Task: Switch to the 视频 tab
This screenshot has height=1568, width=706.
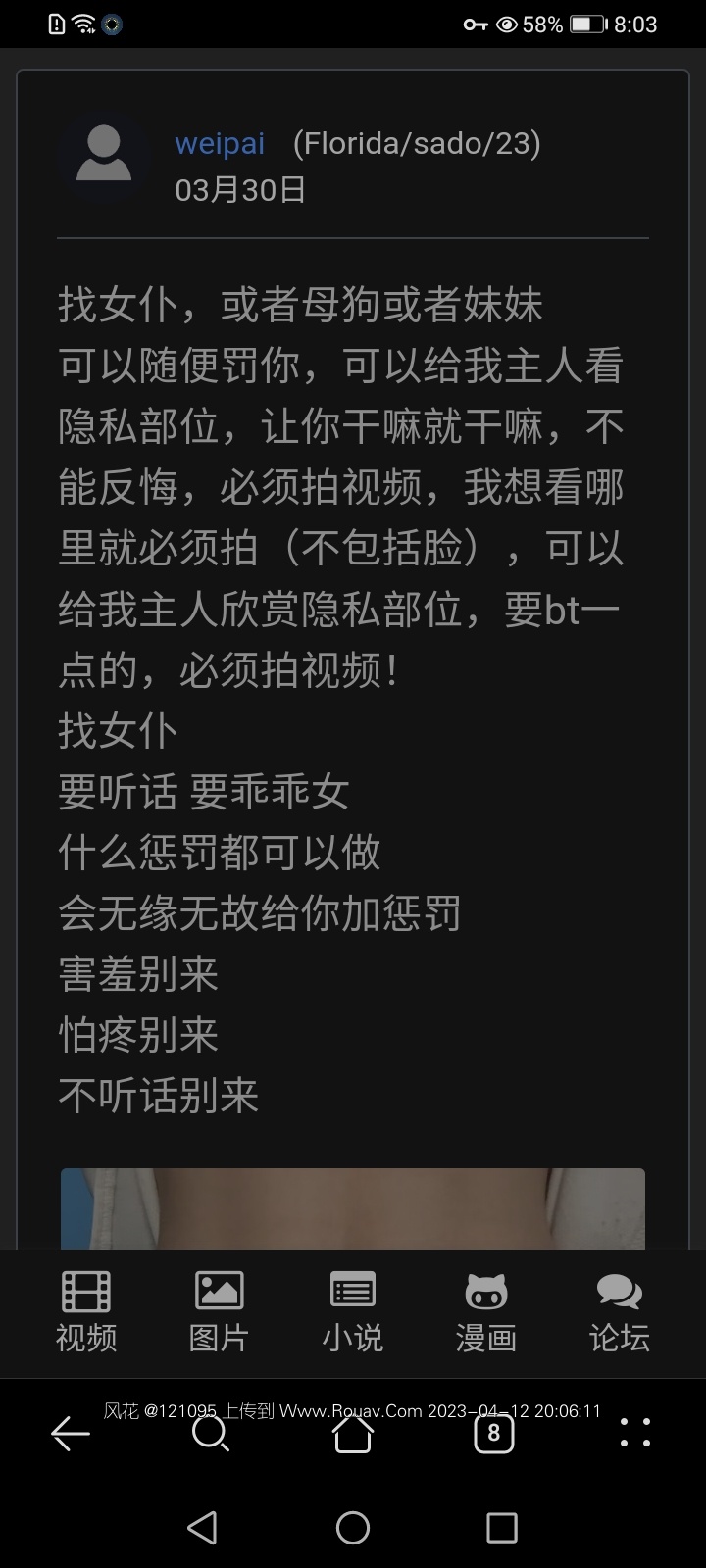Action: pos(86,1311)
